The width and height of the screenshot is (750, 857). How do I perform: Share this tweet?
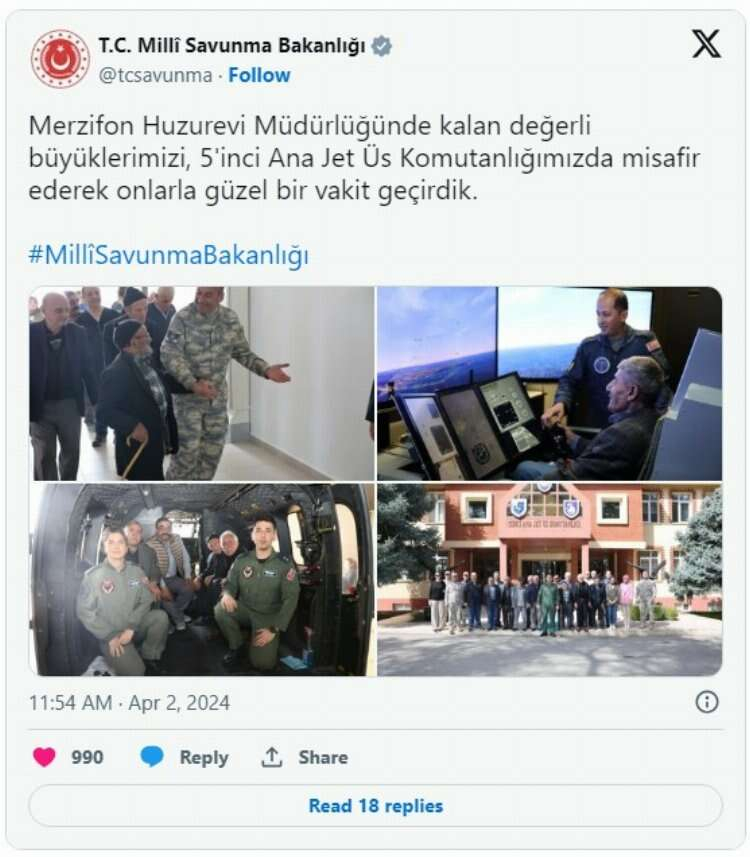305,757
